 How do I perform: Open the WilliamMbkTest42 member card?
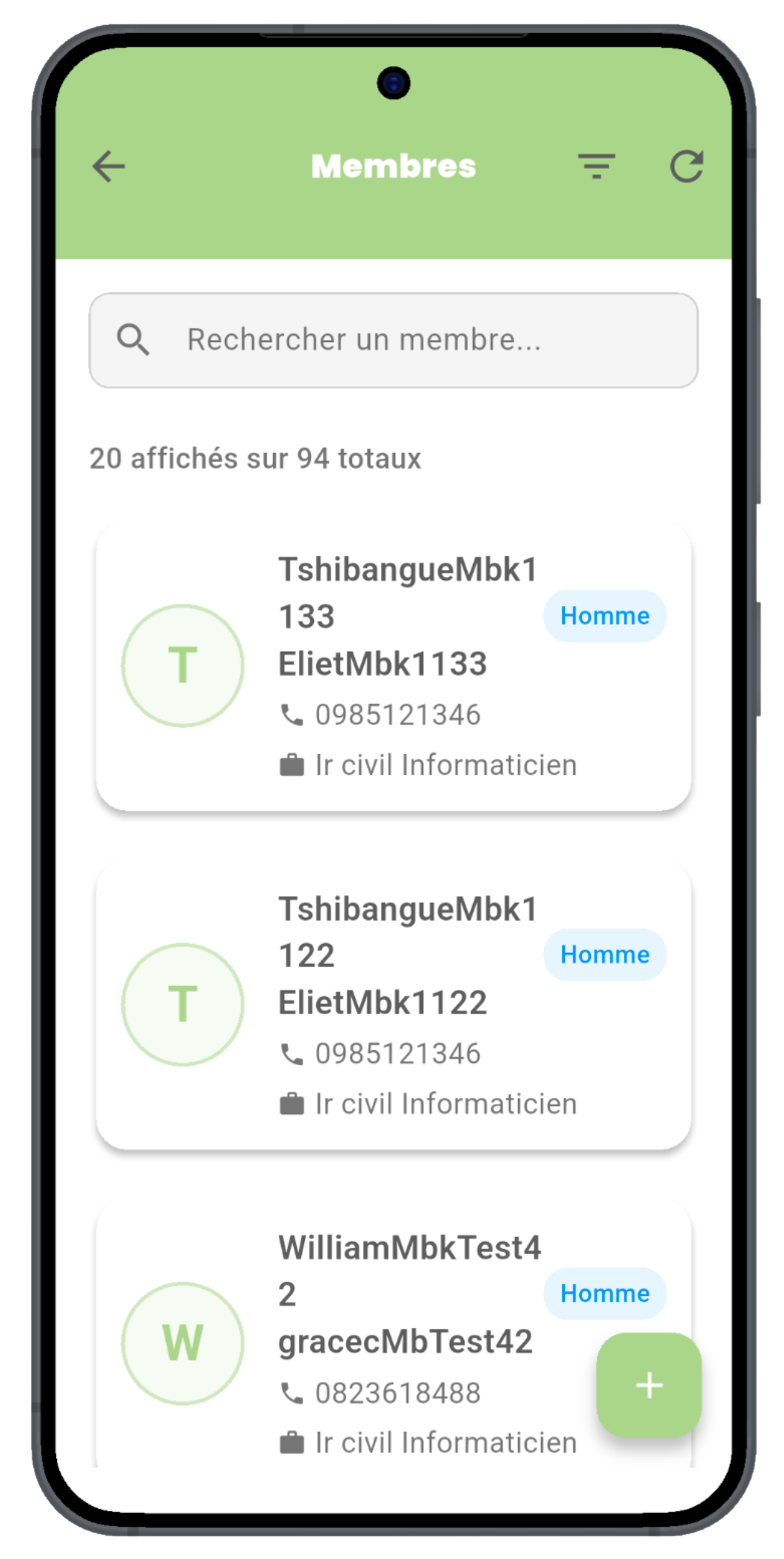click(392, 1337)
